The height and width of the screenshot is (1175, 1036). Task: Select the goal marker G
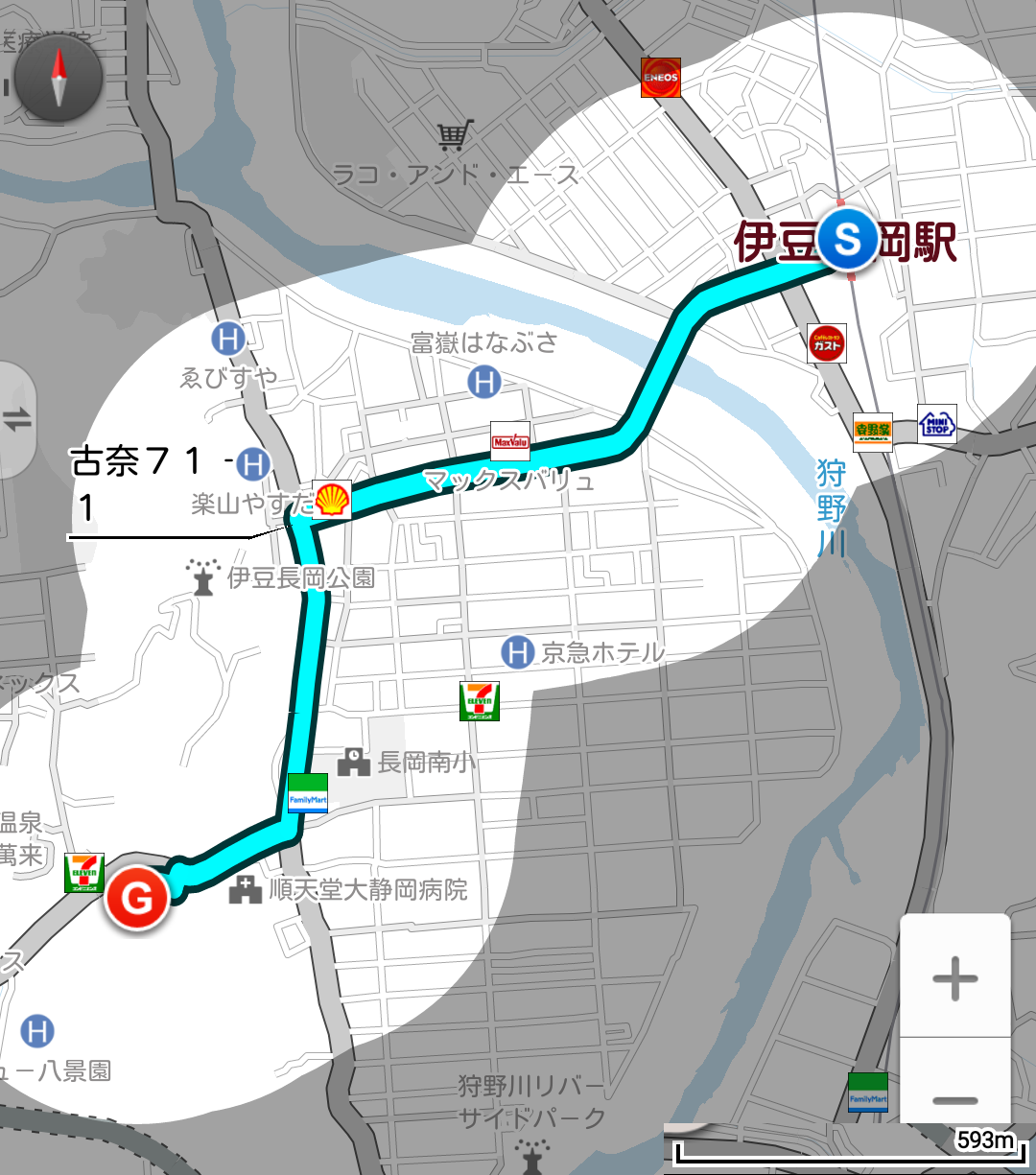(137, 899)
